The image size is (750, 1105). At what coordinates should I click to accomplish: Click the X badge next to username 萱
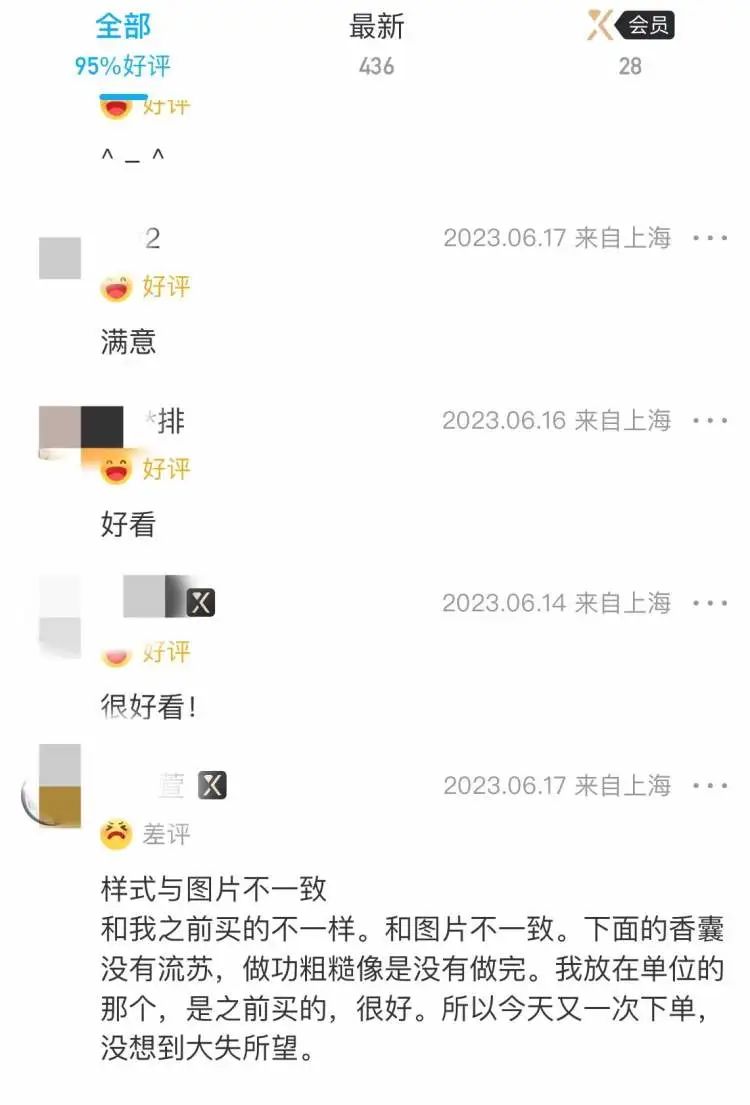[x=211, y=786]
